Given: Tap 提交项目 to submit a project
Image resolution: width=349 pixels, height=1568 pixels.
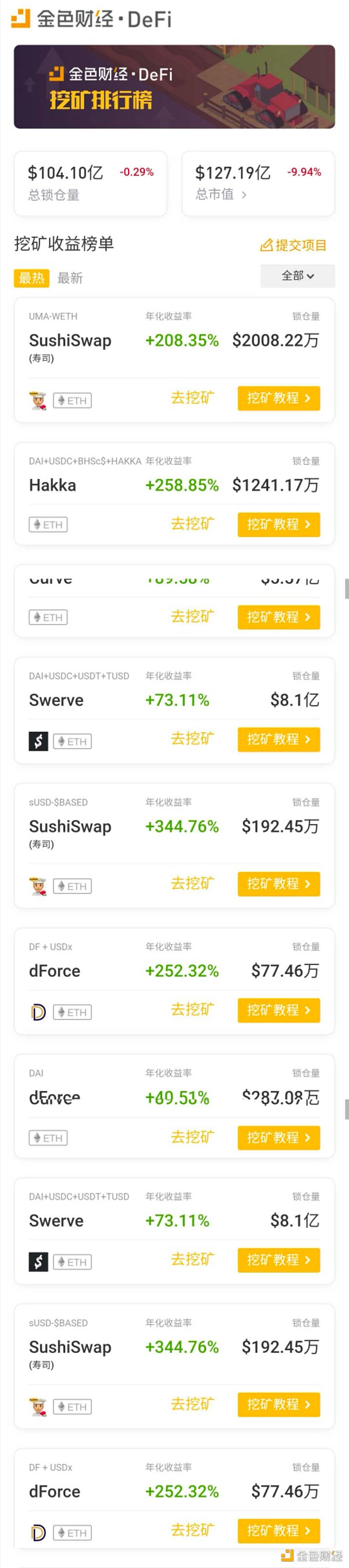Looking at the screenshot, I should point(294,245).
